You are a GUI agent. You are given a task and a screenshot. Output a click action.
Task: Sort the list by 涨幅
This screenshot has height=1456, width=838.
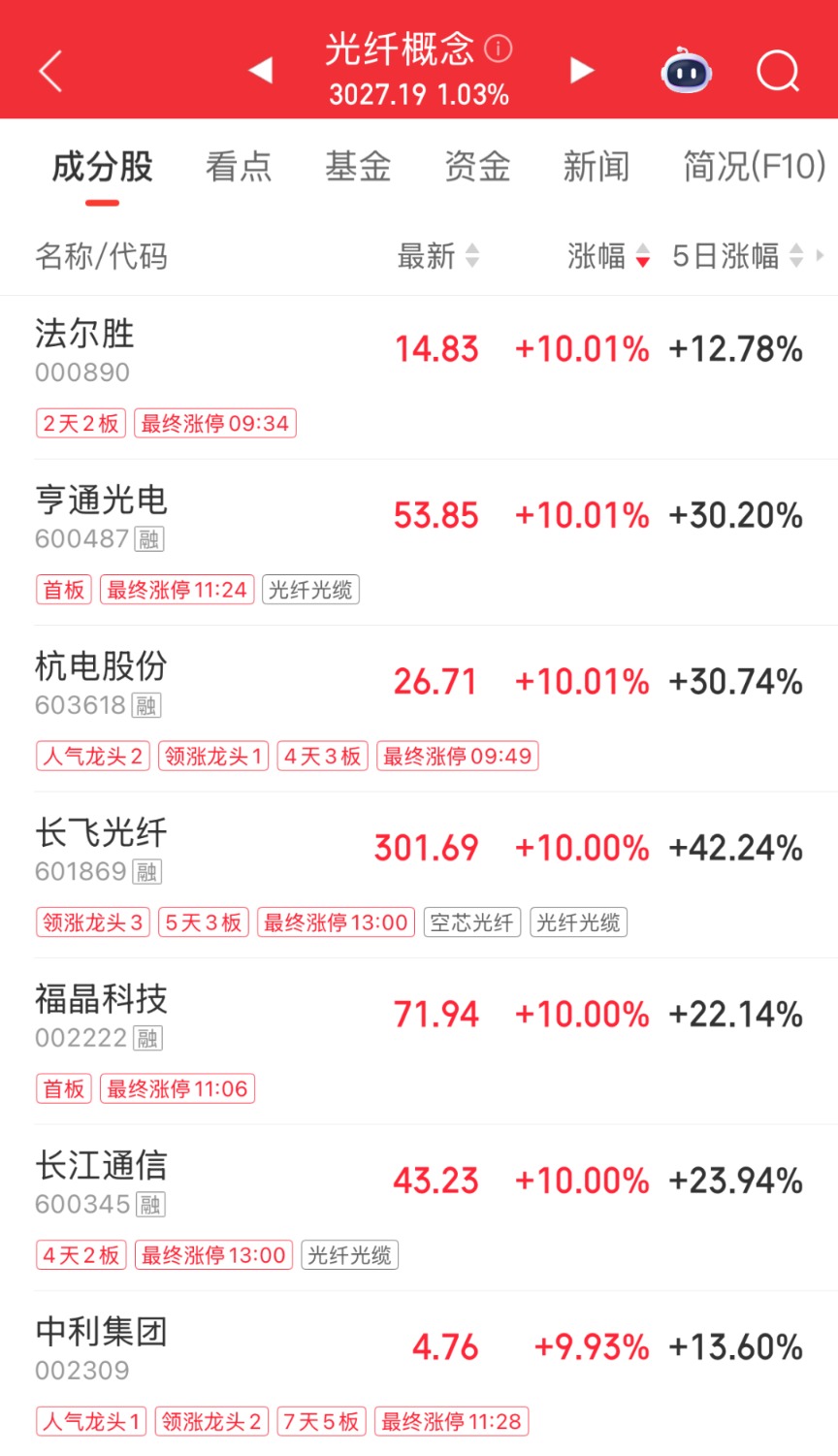(x=608, y=256)
